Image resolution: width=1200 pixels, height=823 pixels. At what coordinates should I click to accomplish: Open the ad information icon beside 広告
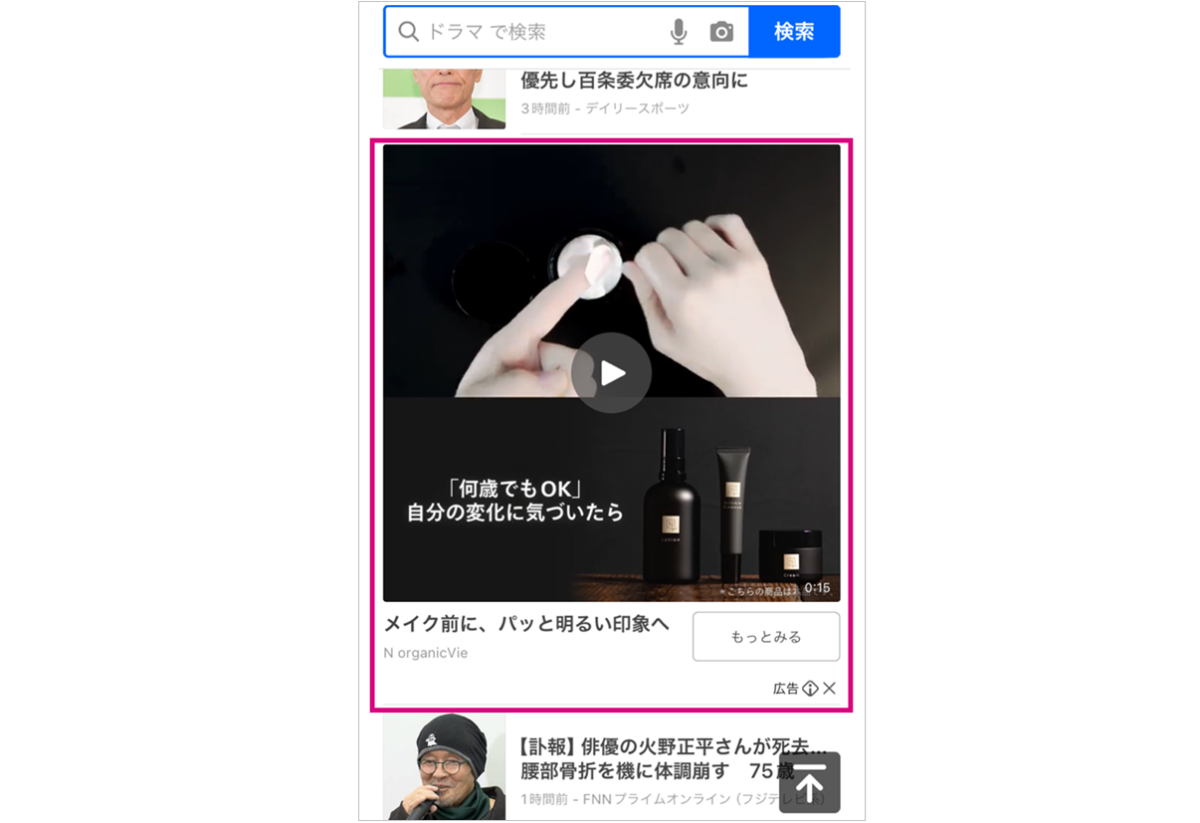coord(810,688)
